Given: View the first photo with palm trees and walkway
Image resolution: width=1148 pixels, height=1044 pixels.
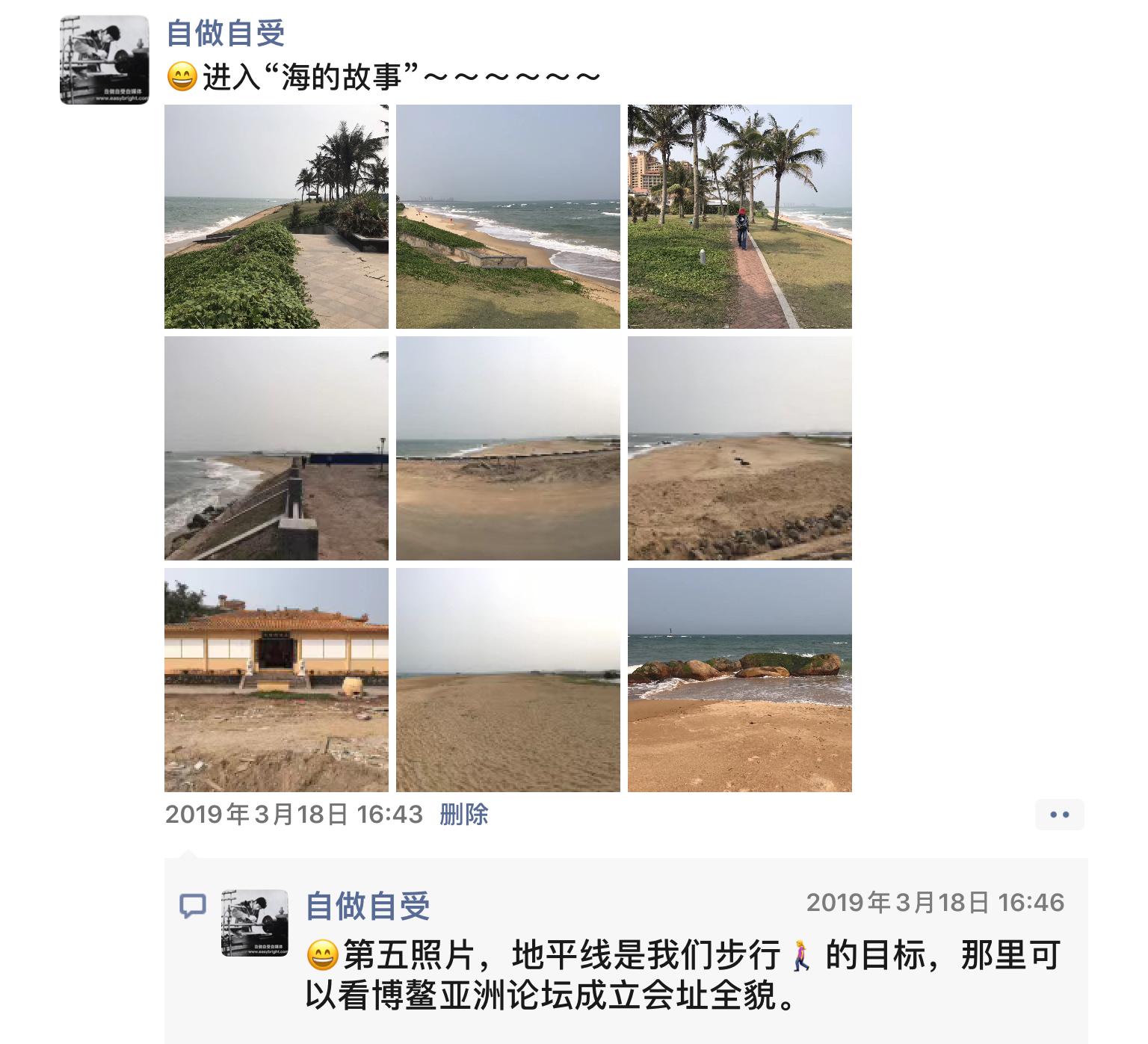Looking at the screenshot, I should (276, 216).
